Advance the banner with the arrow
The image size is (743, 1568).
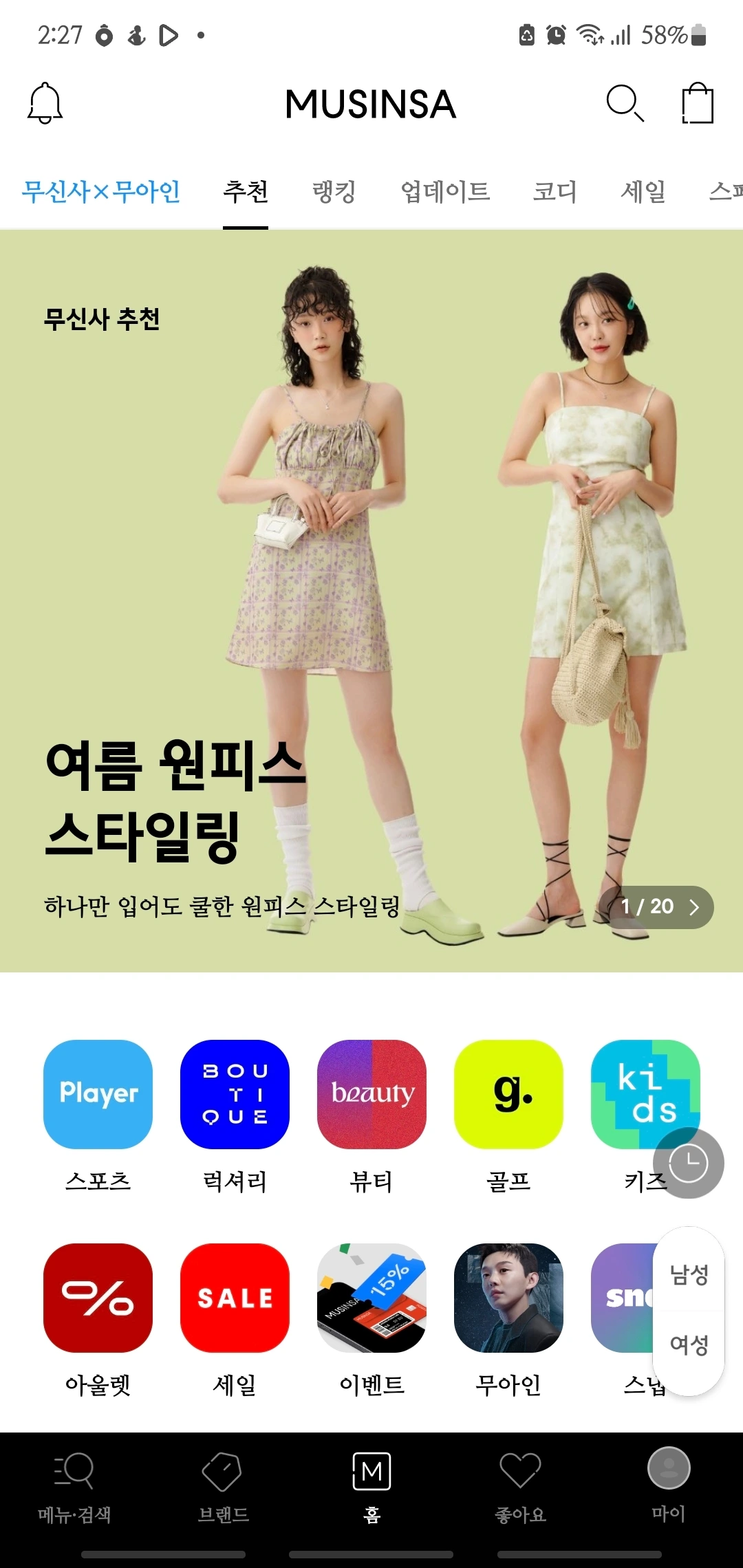695,908
